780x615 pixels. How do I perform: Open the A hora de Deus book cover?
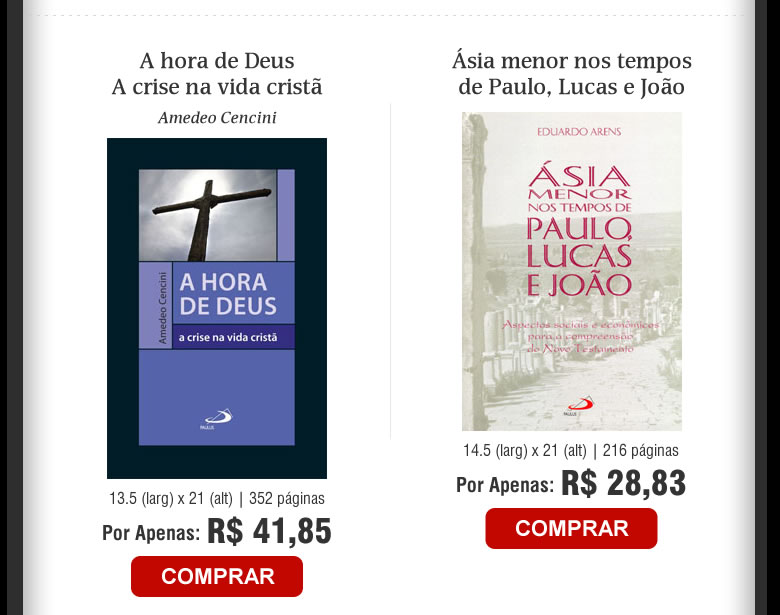coord(217,308)
